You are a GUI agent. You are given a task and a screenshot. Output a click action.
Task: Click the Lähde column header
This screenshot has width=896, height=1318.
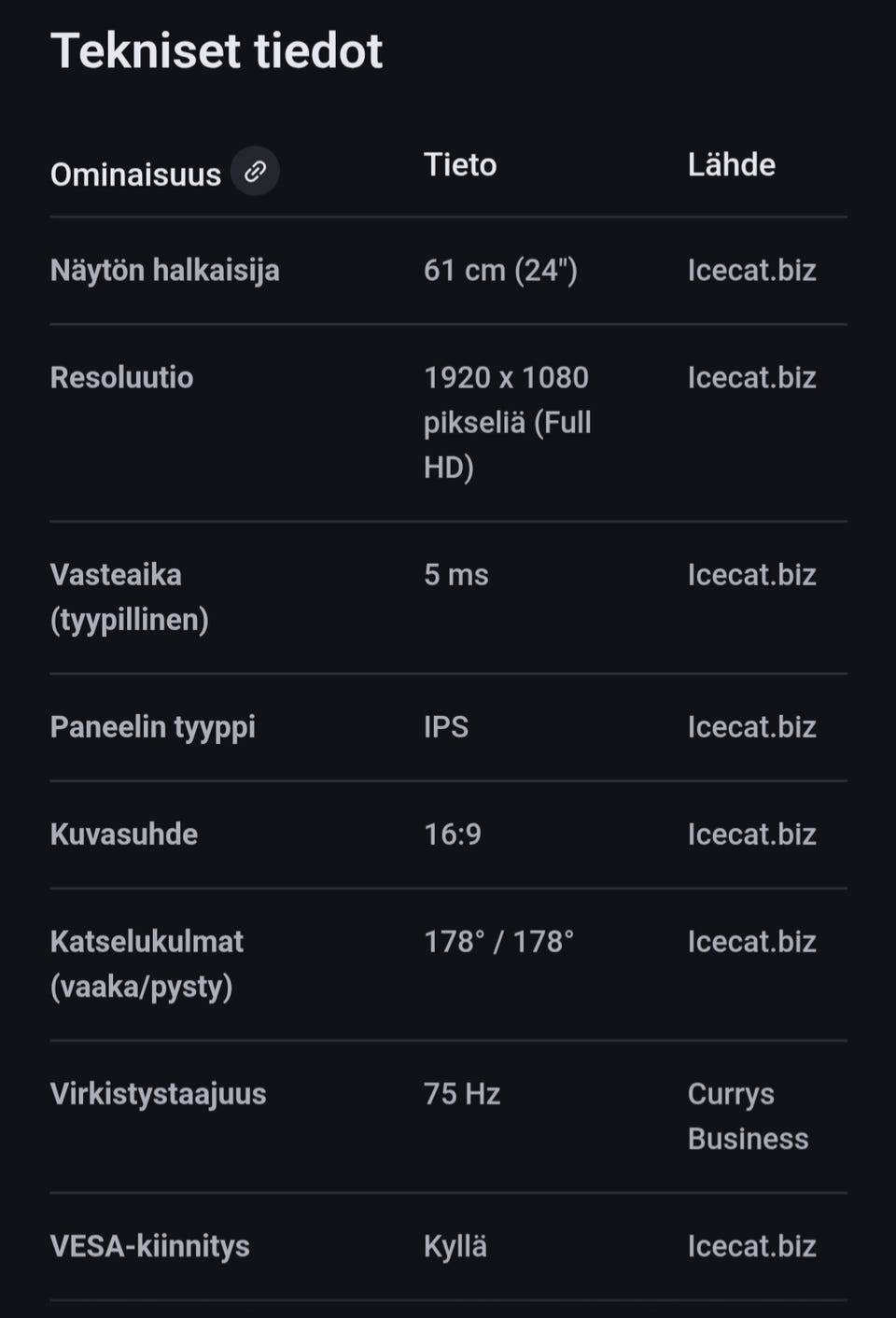731,164
